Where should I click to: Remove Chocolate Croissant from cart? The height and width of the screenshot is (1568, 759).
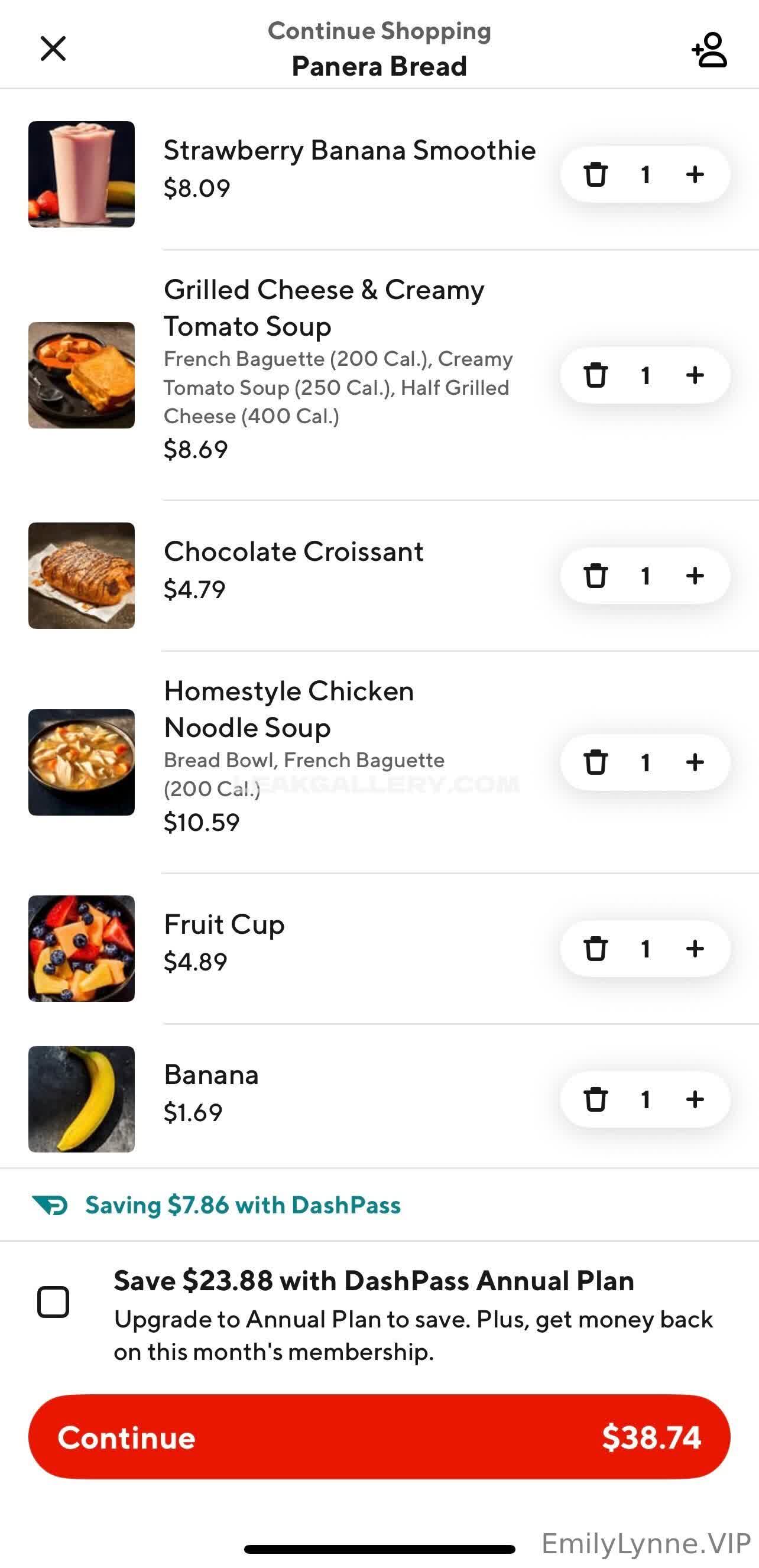[x=595, y=576]
